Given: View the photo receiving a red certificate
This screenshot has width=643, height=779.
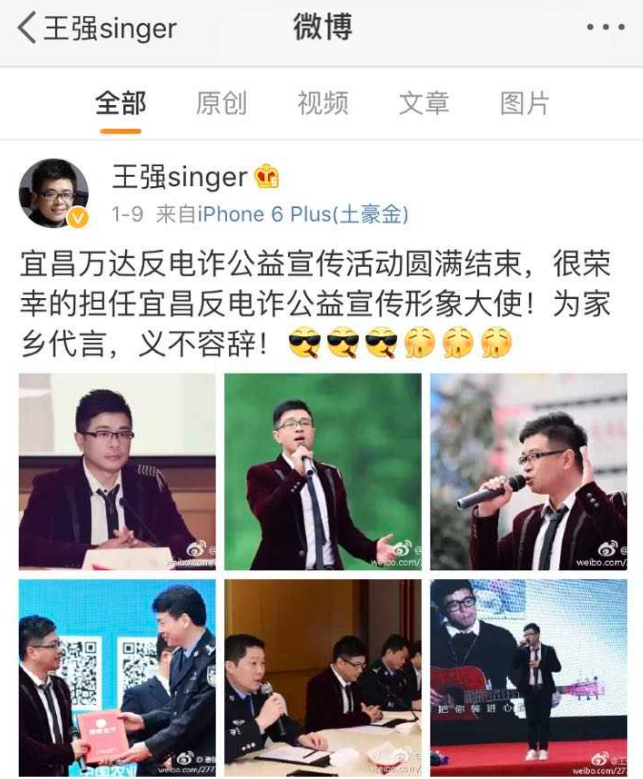Looking at the screenshot, I should (x=117, y=676).
